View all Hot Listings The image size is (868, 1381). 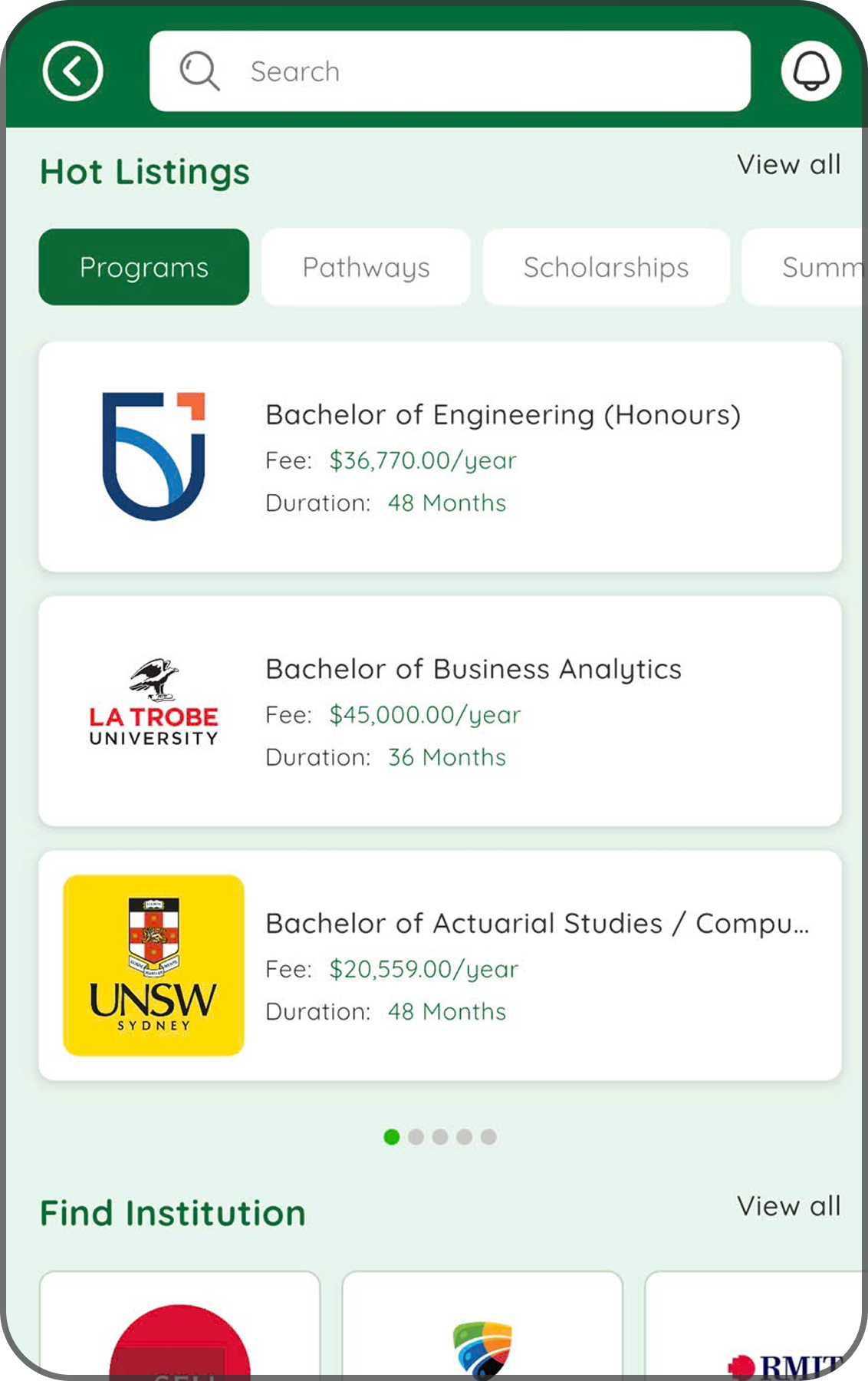[x=788, y=165]
